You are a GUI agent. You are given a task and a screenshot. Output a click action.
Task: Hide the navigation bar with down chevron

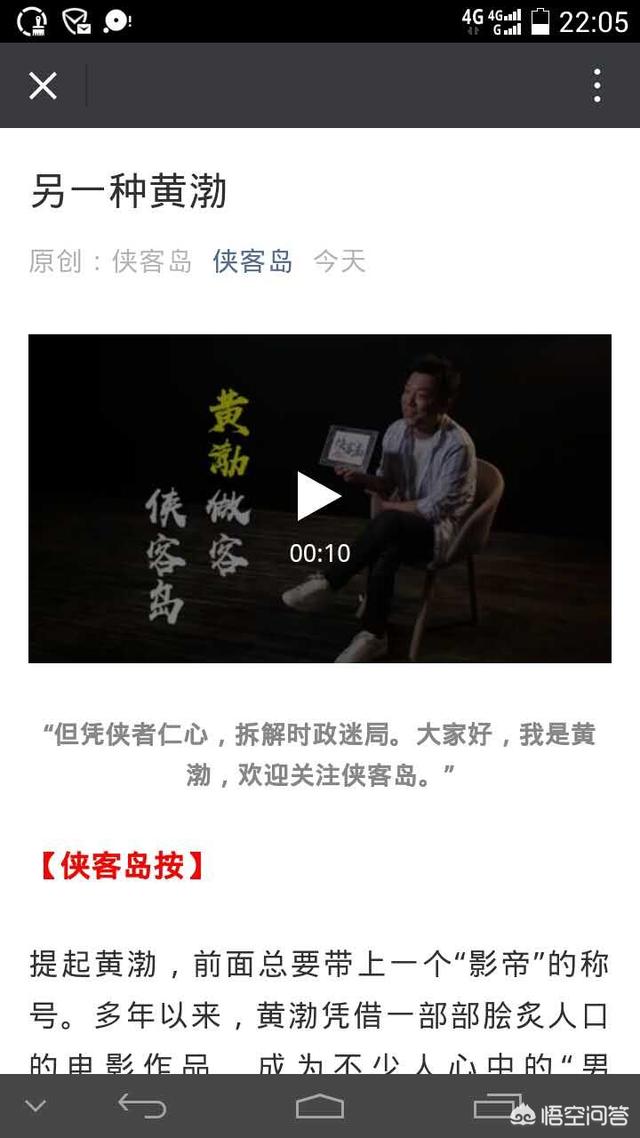[x=36, y=1106]
